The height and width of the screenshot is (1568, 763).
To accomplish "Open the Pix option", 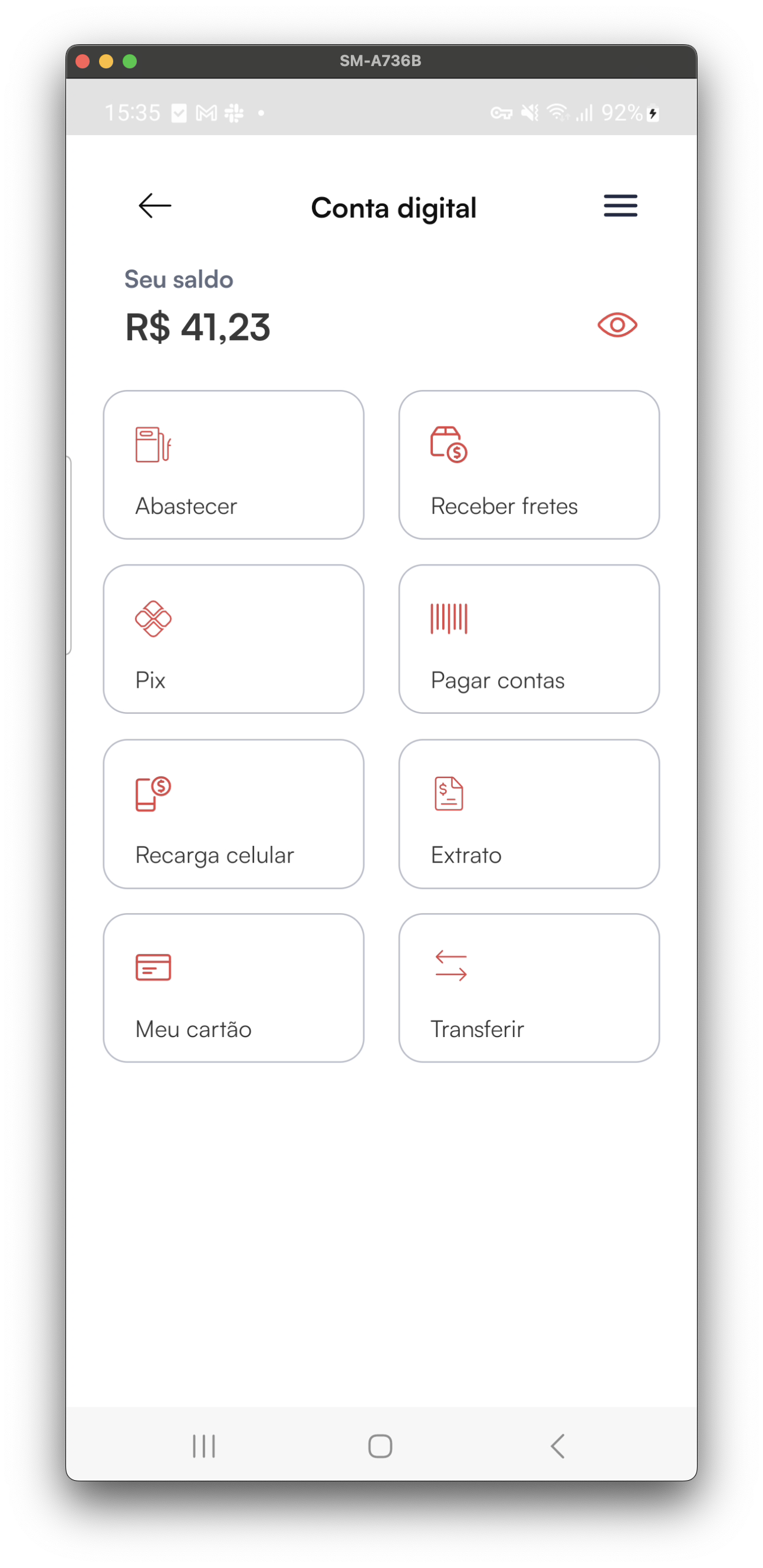I will [x=233, y=639].
